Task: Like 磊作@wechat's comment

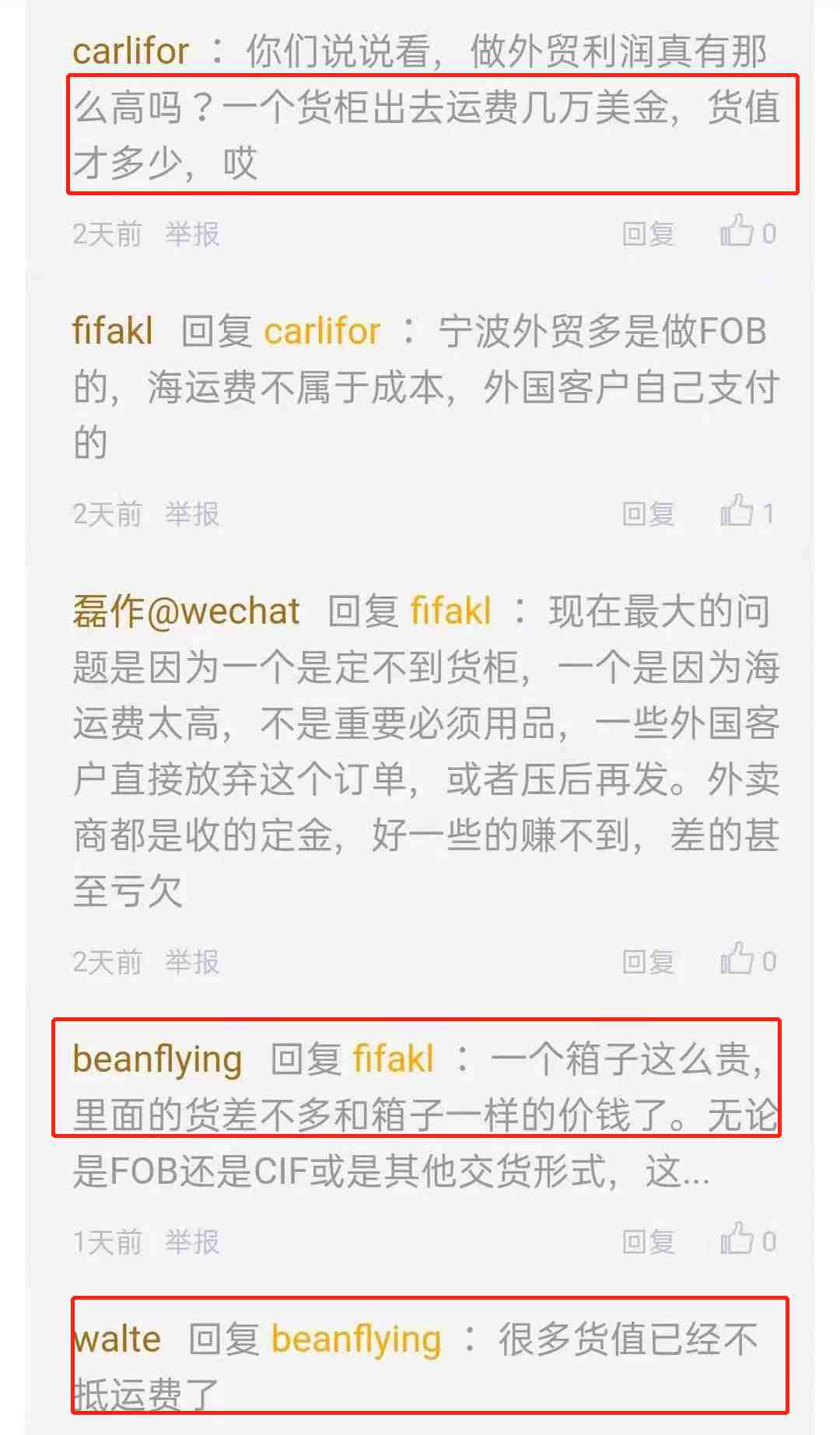Action: click(737, 961)
